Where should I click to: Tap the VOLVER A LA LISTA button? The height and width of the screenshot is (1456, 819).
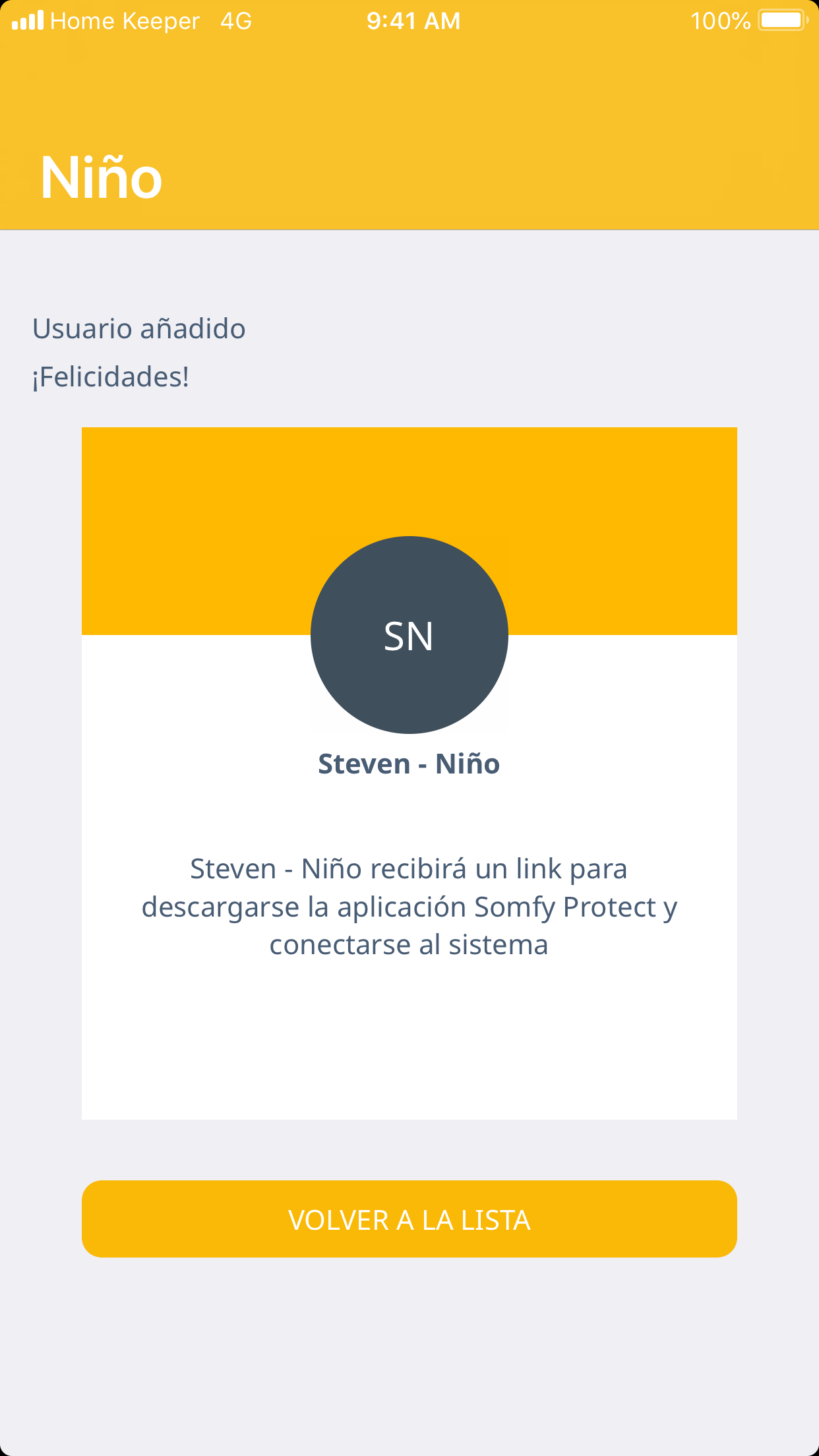tap(409, 1219)
